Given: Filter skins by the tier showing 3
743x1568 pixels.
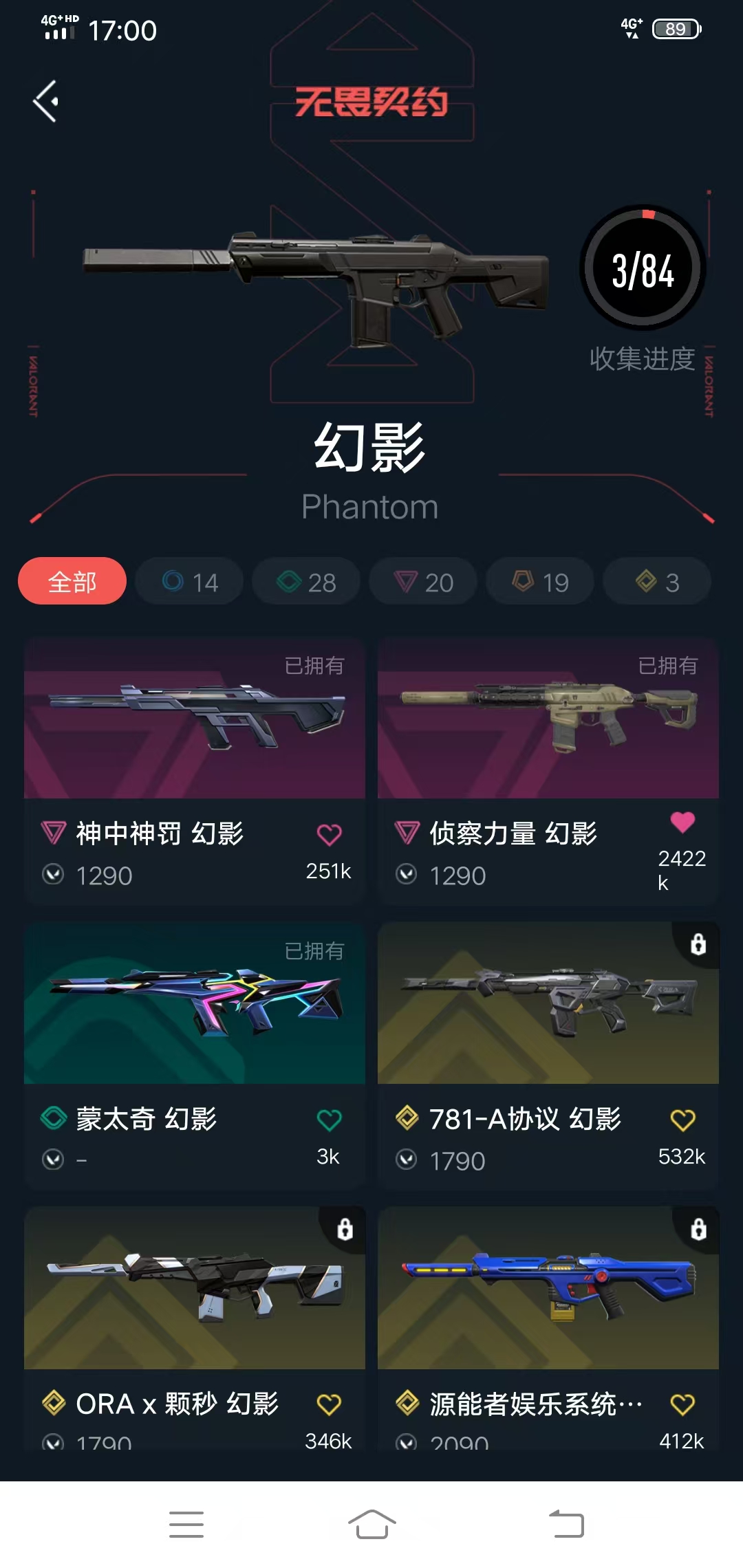Looking at the screenshot, I should pos(657,582).
